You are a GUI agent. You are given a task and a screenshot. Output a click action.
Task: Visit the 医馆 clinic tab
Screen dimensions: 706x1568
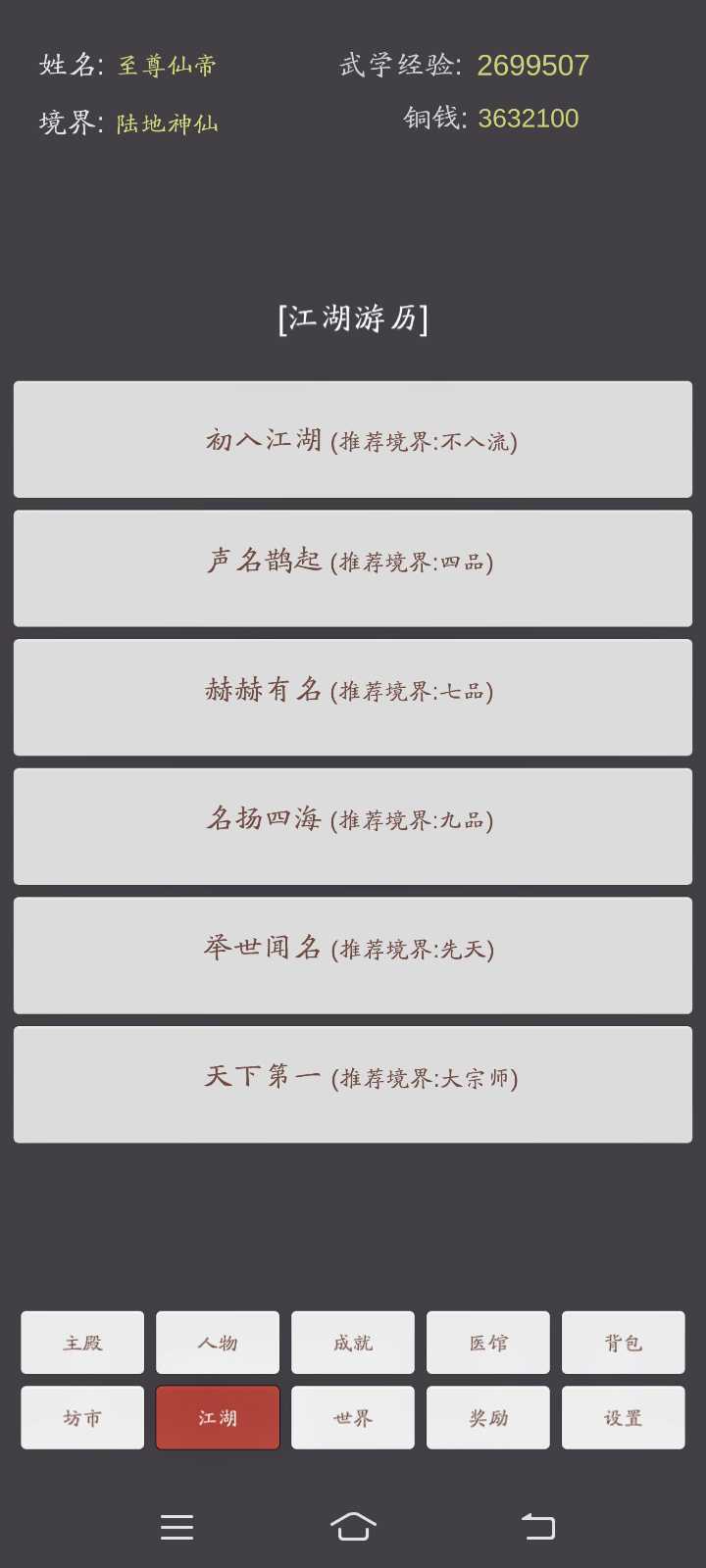[488, 1343]
